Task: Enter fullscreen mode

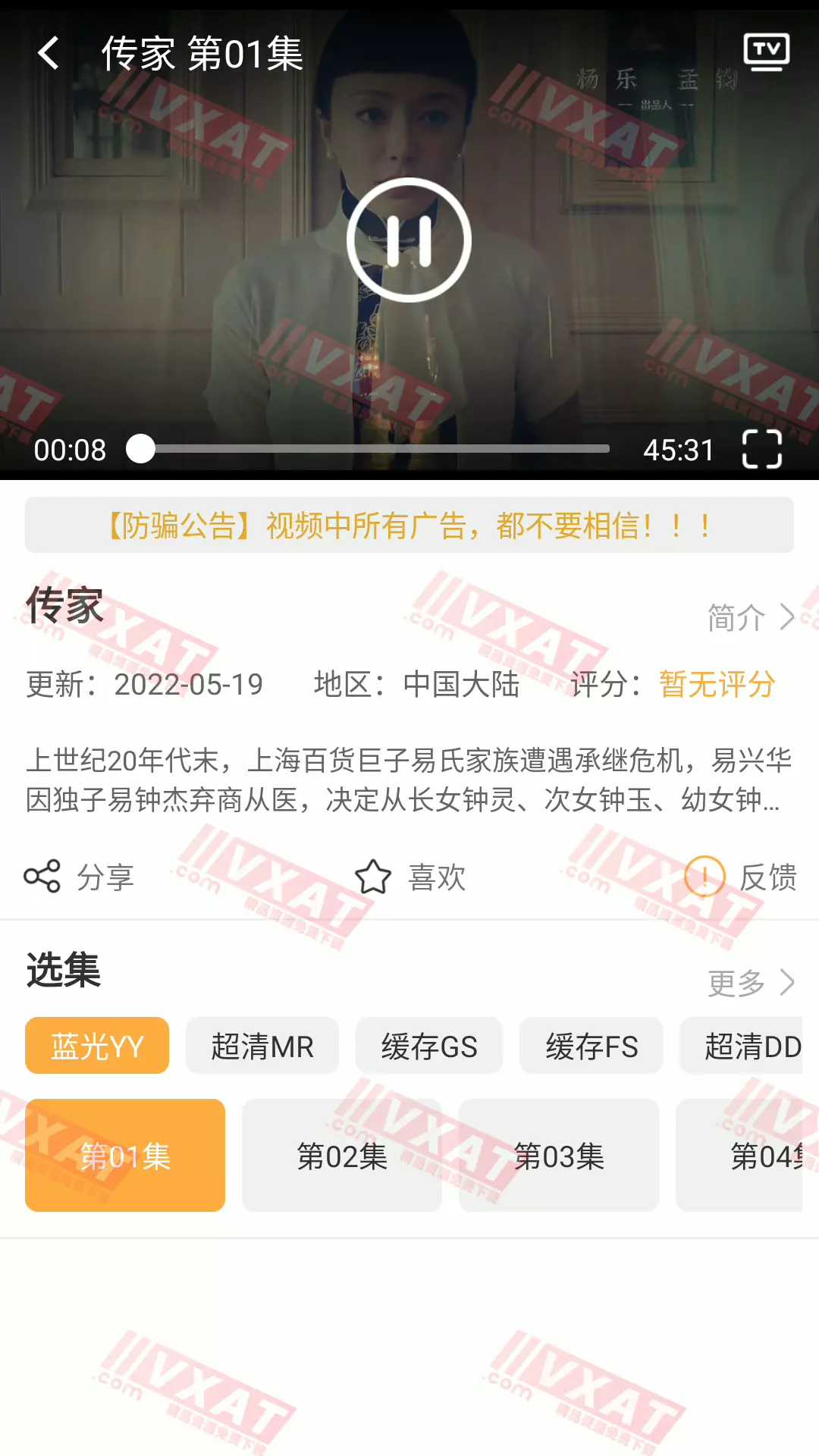Action: point(761,449)
